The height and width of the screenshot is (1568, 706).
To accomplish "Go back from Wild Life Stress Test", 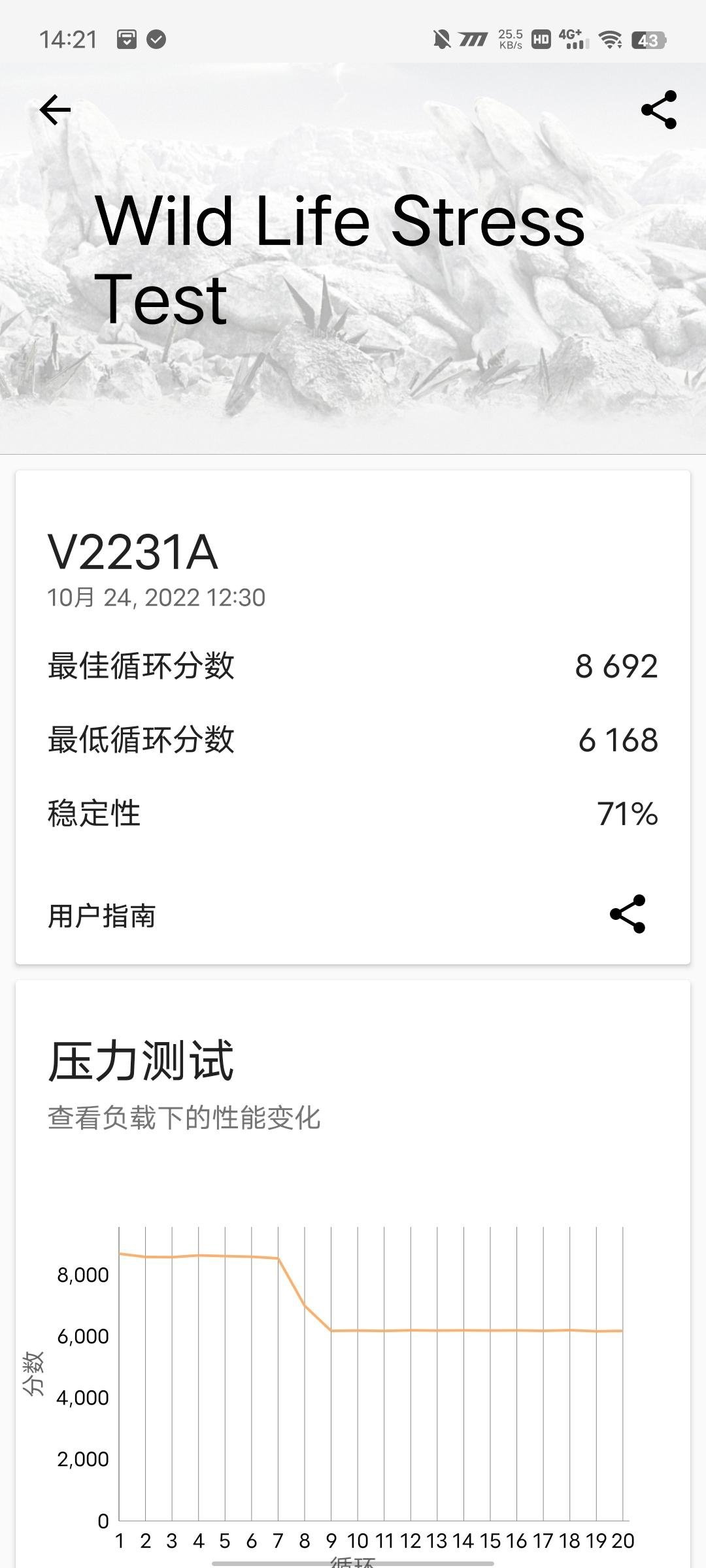I will 55,110.
